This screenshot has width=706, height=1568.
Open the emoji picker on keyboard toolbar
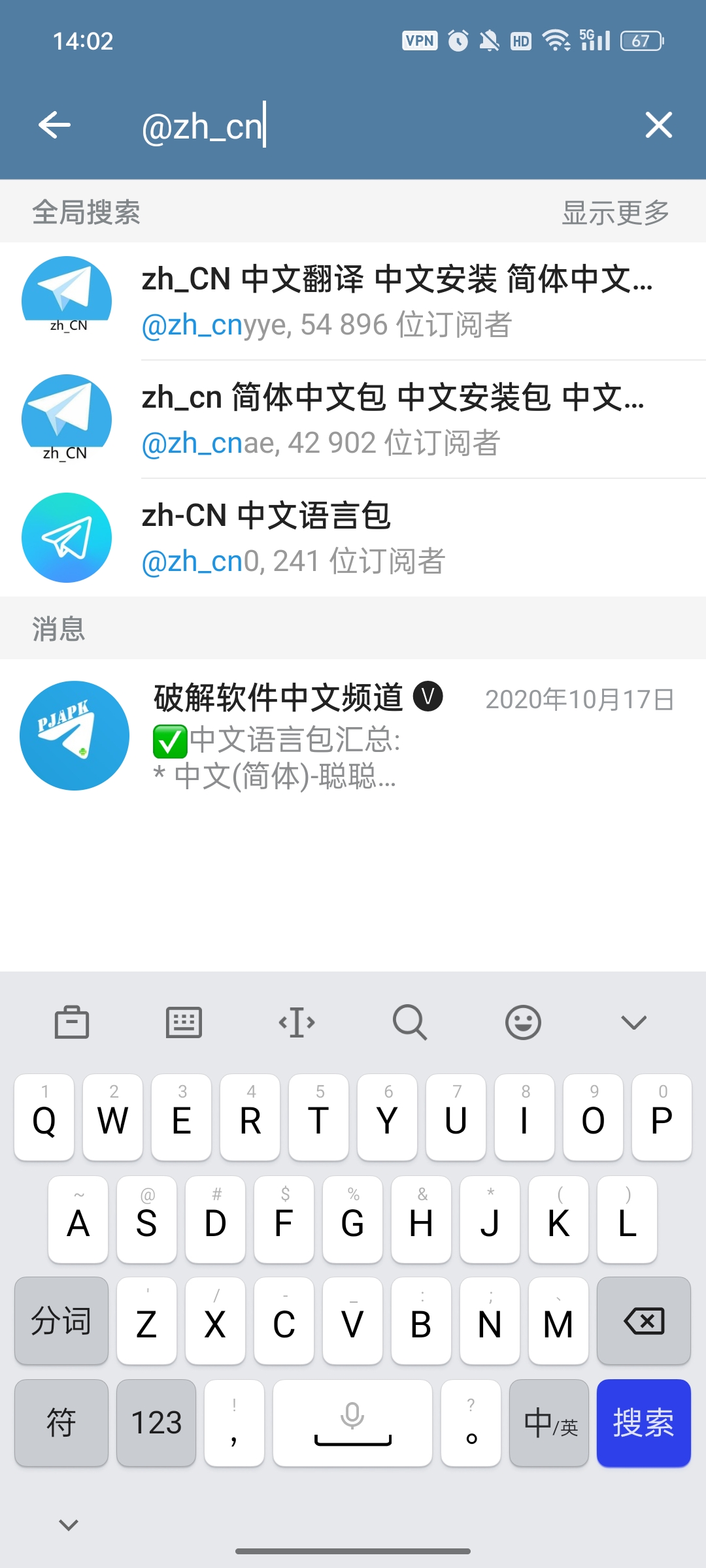(523, 1021)
